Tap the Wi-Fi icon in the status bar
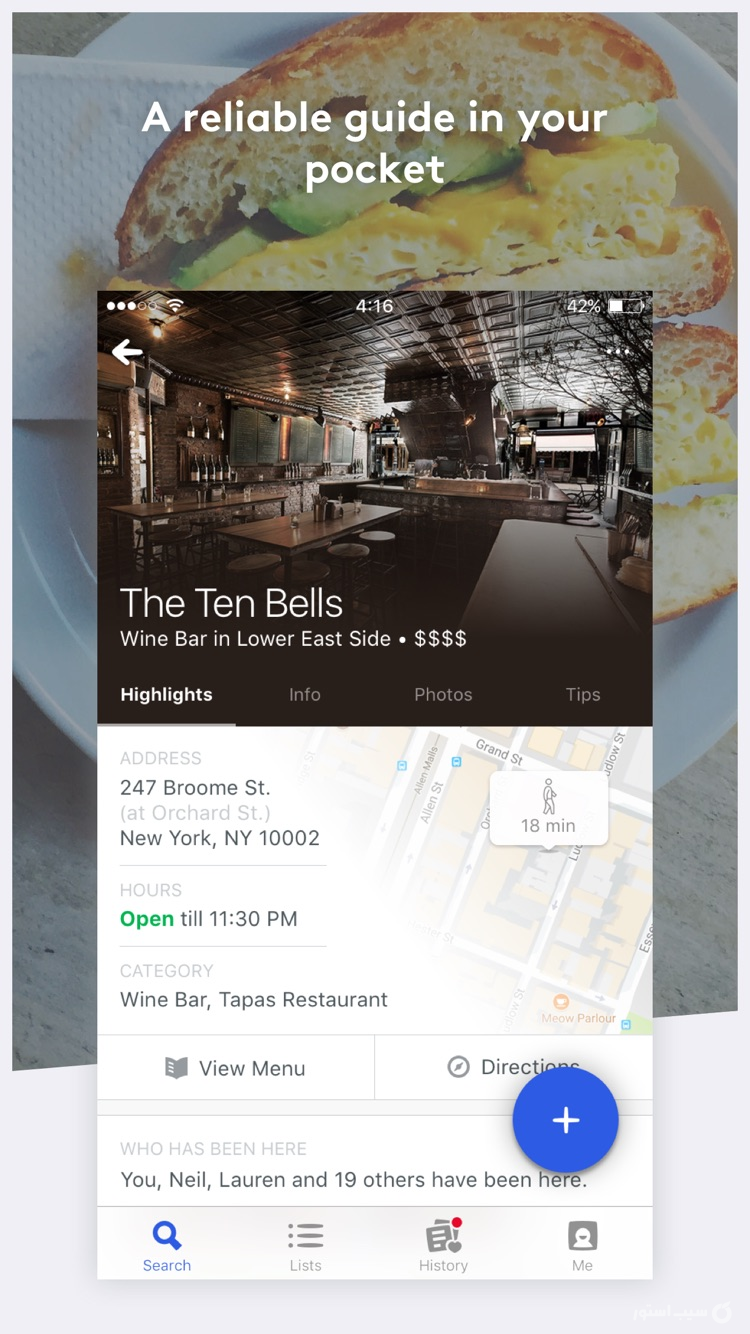750x1334 pixels. click(x=171, y=306)
